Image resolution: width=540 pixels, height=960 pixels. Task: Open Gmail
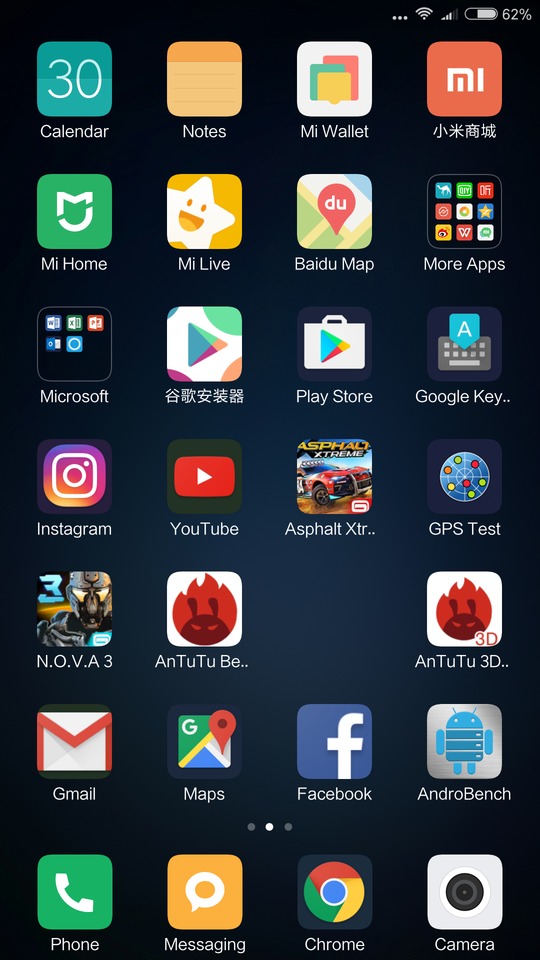pyautogui.click(x=74, y=741)
